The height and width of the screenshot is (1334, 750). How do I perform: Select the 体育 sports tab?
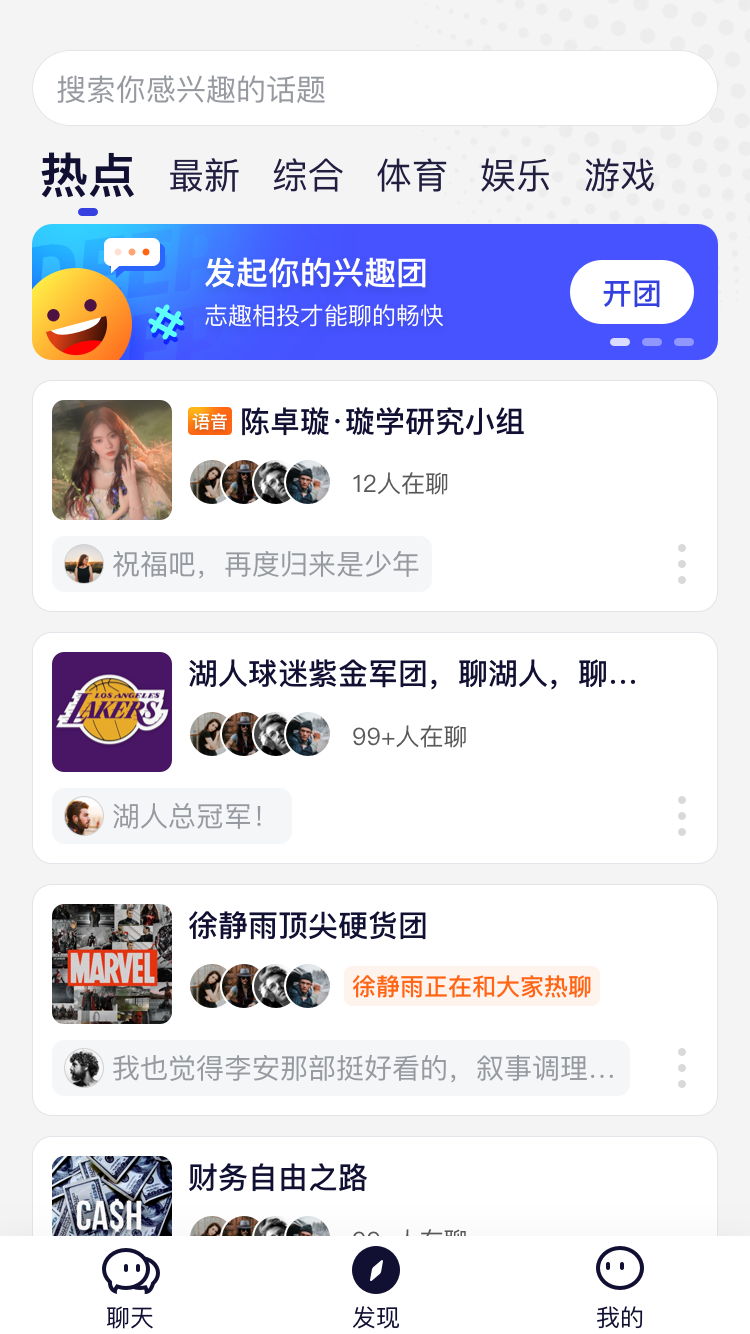[410, 175]
